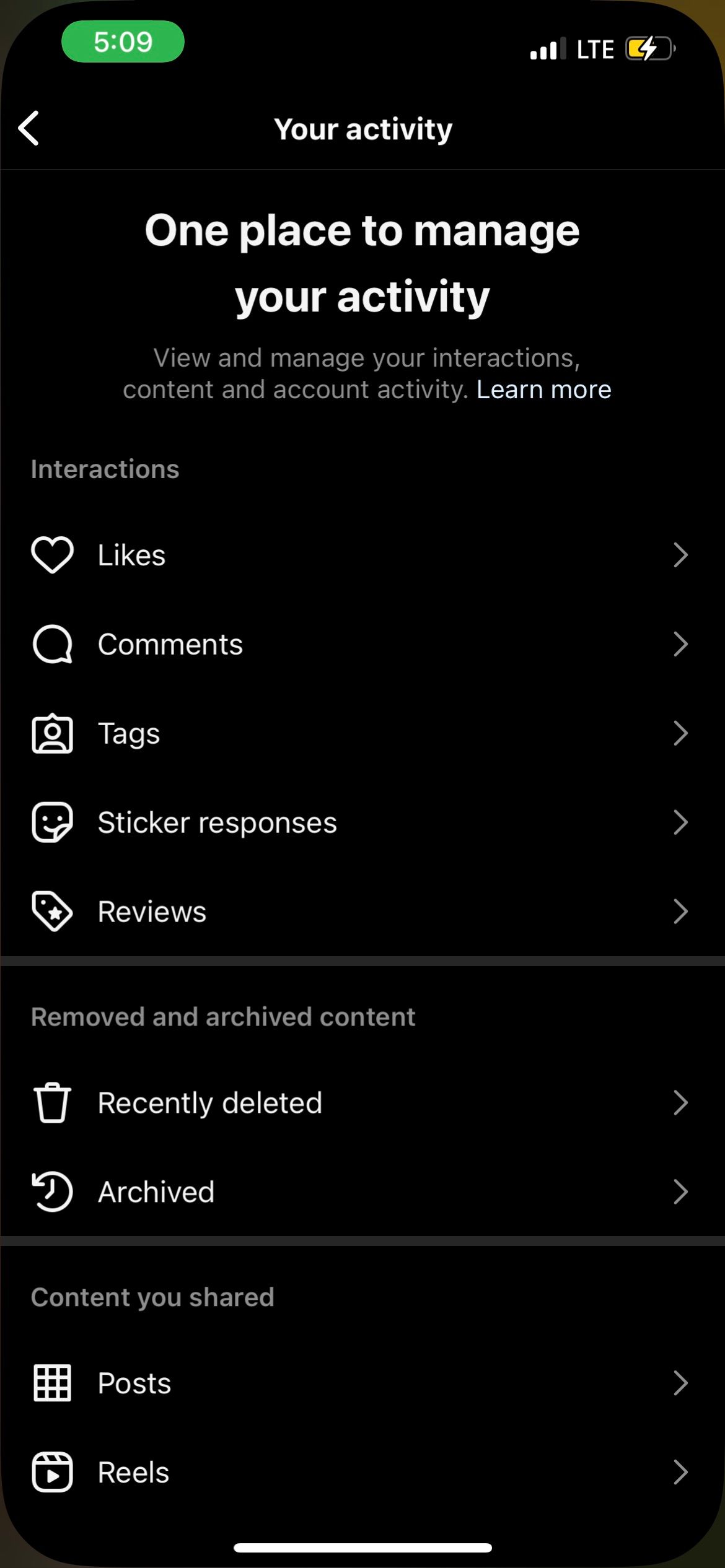The image size is (725, 1568).
Task: Select the Comments entry under Interactions
Action: (x=170, y=643)
